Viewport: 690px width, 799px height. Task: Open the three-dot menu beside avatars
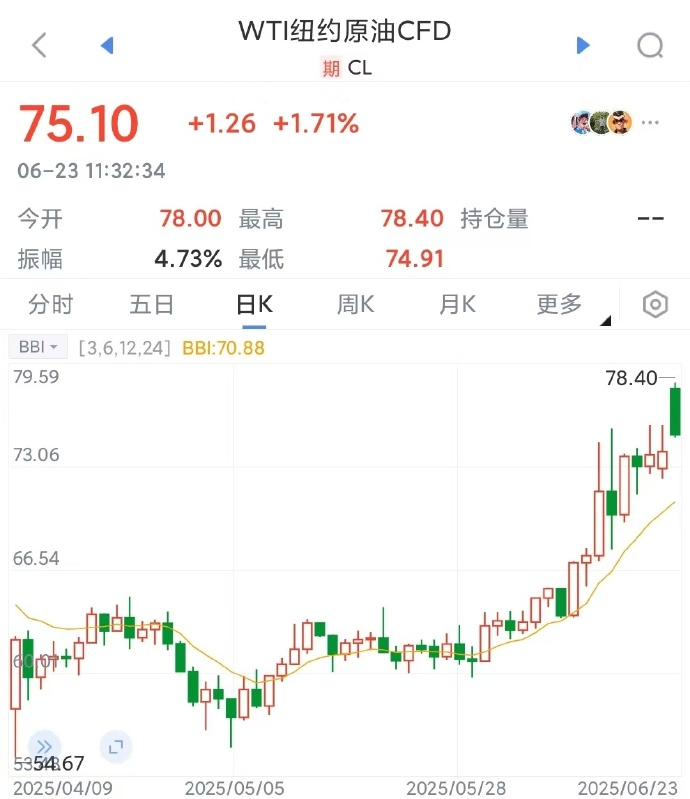click(x=651, y=123)
